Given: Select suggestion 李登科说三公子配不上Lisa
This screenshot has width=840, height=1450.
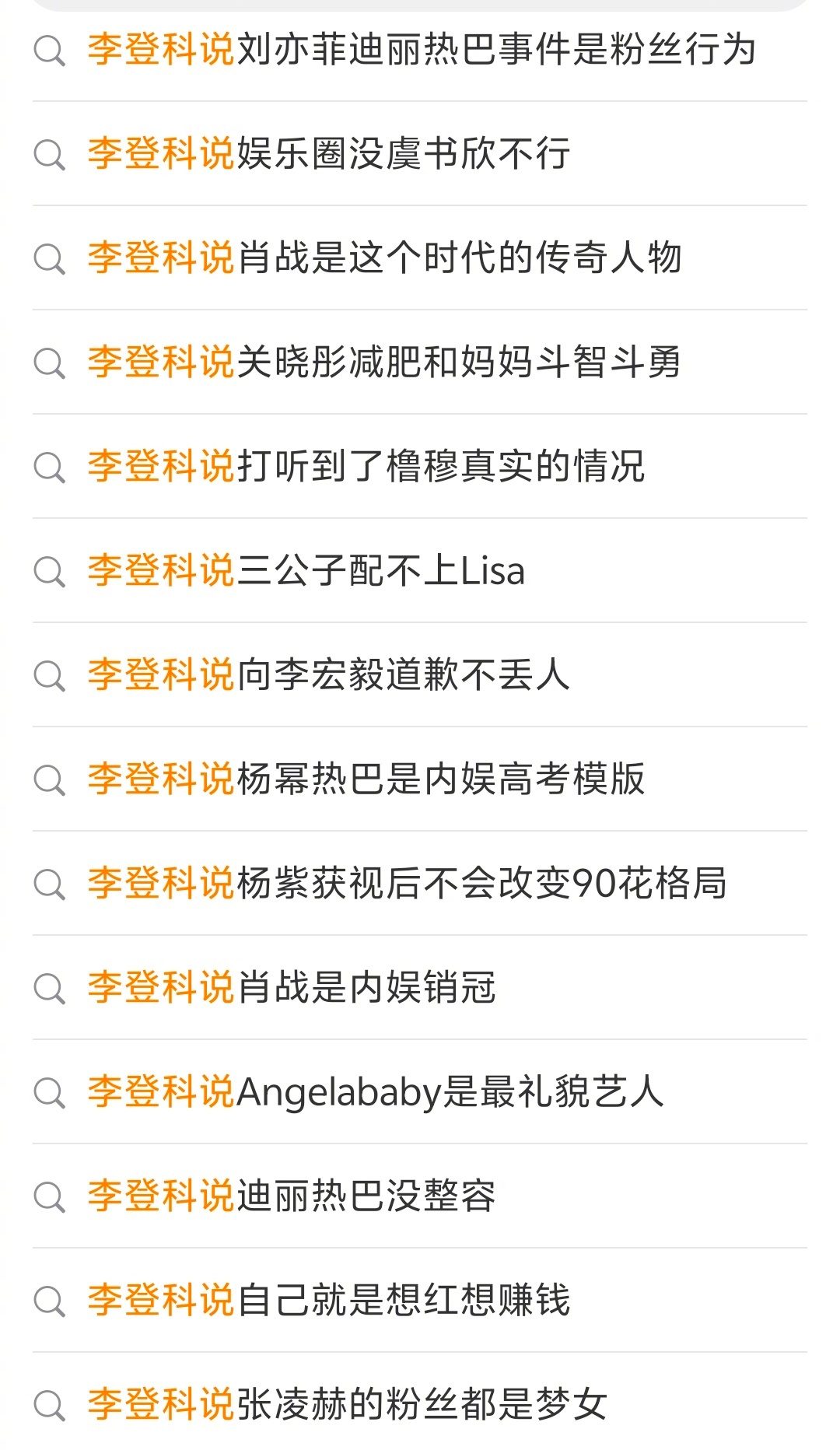Looking at the screenshot, I should (420, 570).
